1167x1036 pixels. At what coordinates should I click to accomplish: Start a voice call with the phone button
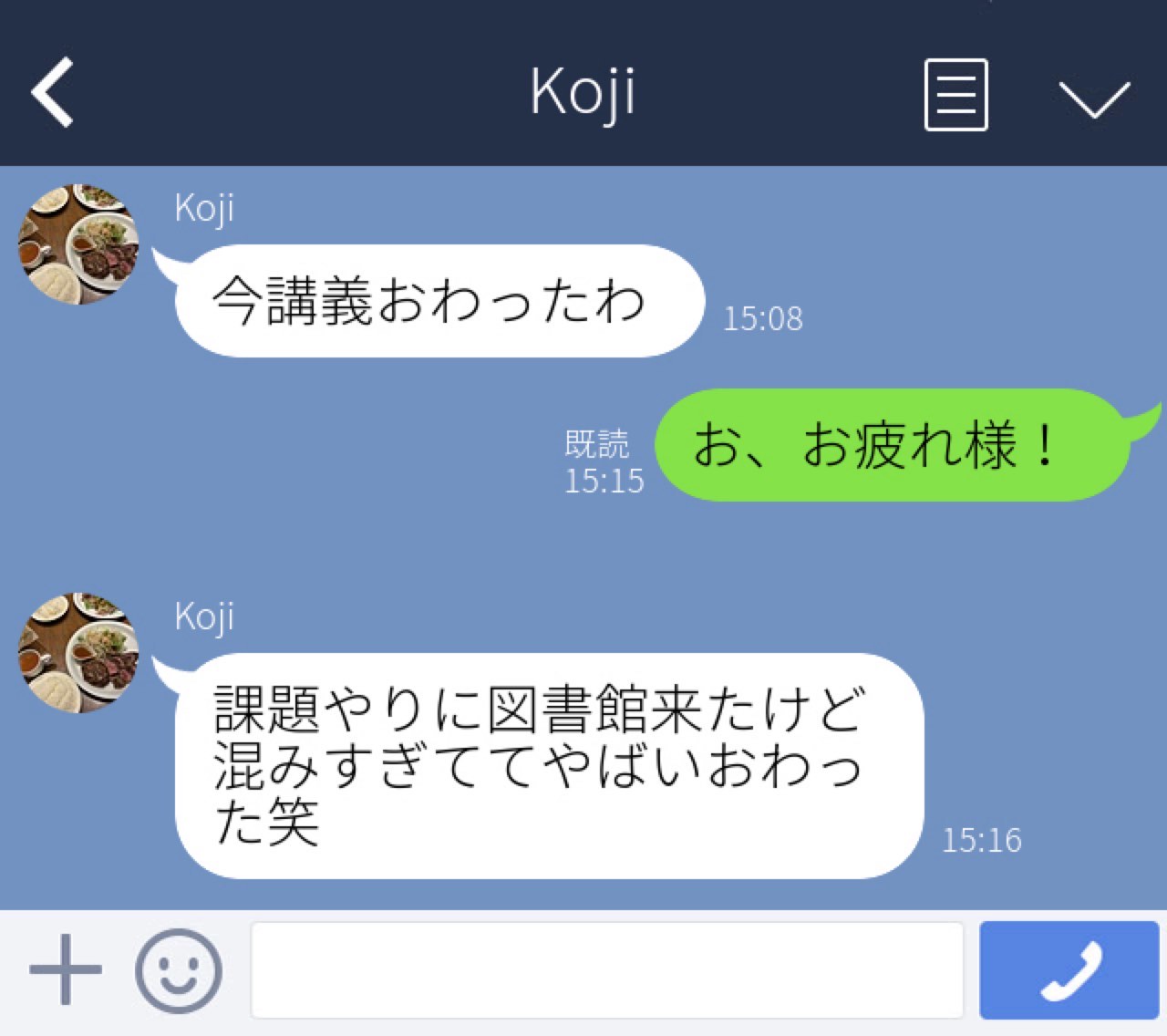coord(1069,970)
